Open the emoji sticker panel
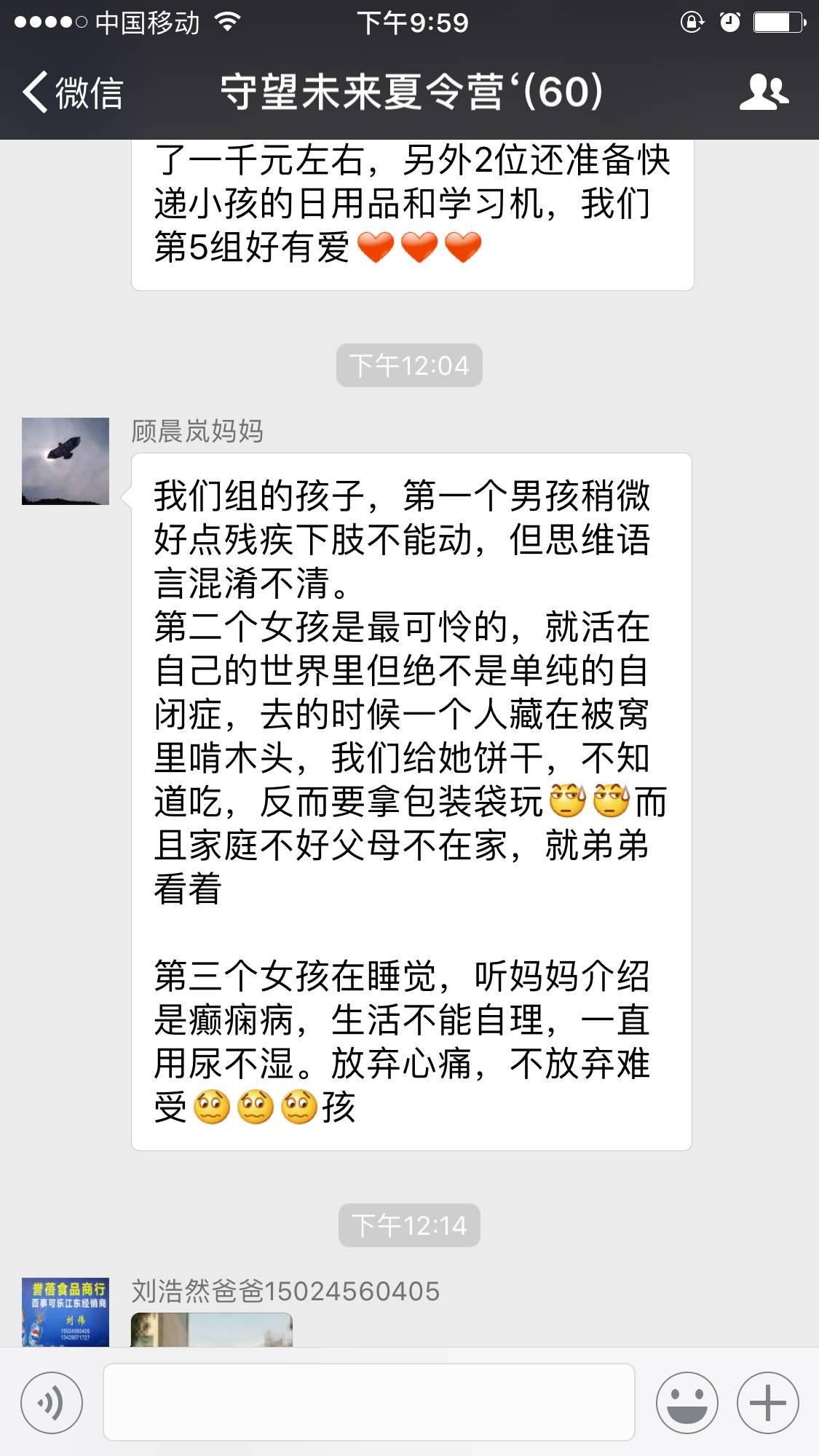Image resolution: width=819 pixels, height=1456 pixels. tap(687, 1402)
